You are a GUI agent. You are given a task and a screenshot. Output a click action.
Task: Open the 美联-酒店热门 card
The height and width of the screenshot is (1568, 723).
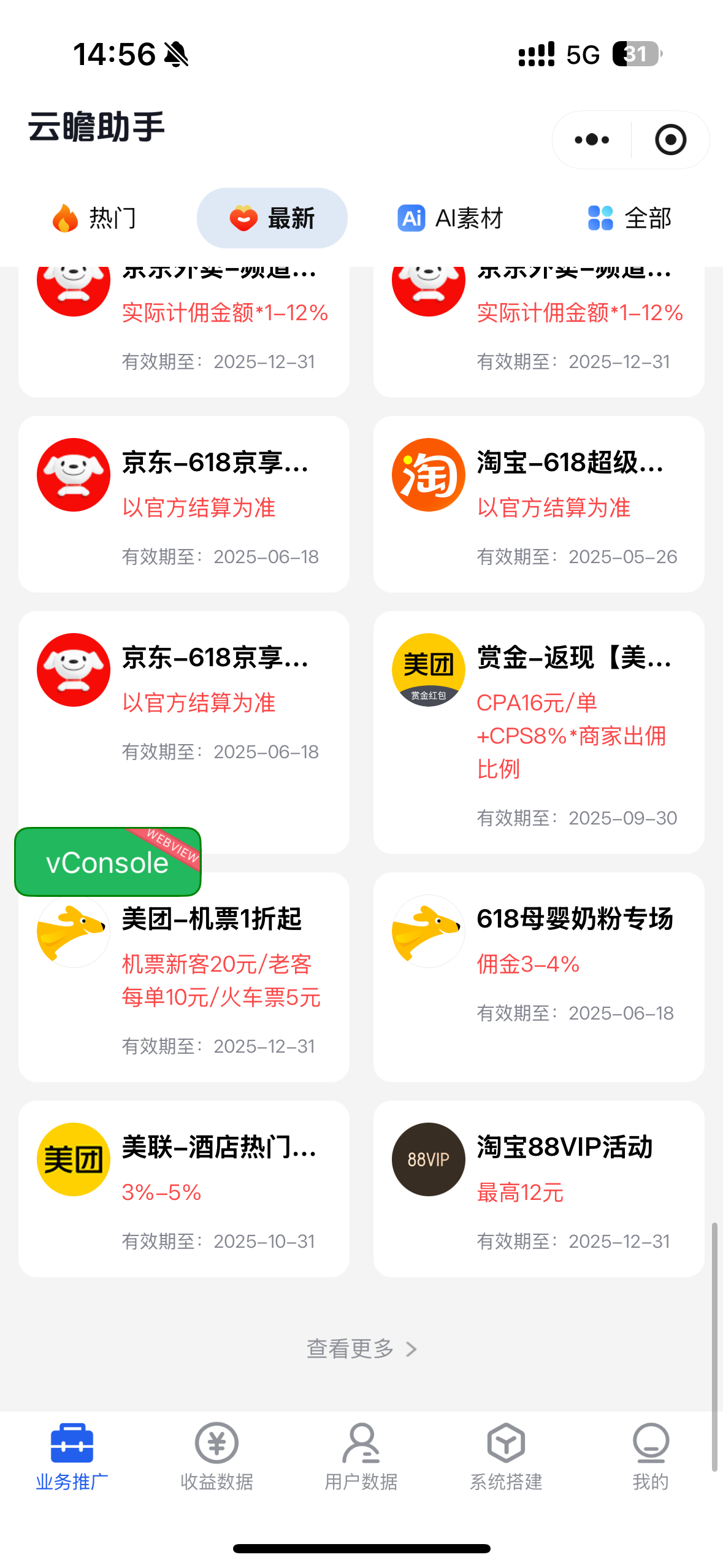tap(184, 1189)
